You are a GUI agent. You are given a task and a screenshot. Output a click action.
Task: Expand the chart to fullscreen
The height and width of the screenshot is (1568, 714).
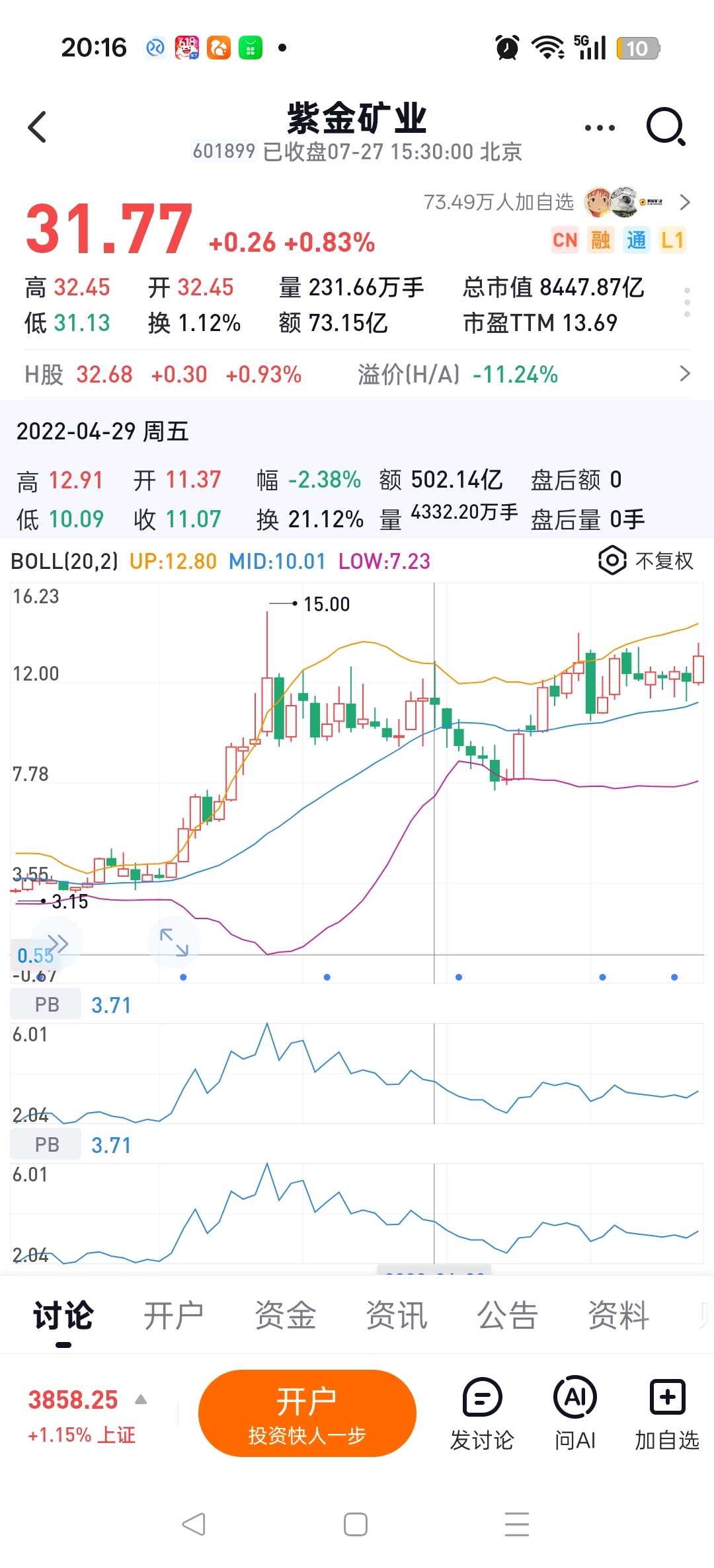tap(174, 942)
